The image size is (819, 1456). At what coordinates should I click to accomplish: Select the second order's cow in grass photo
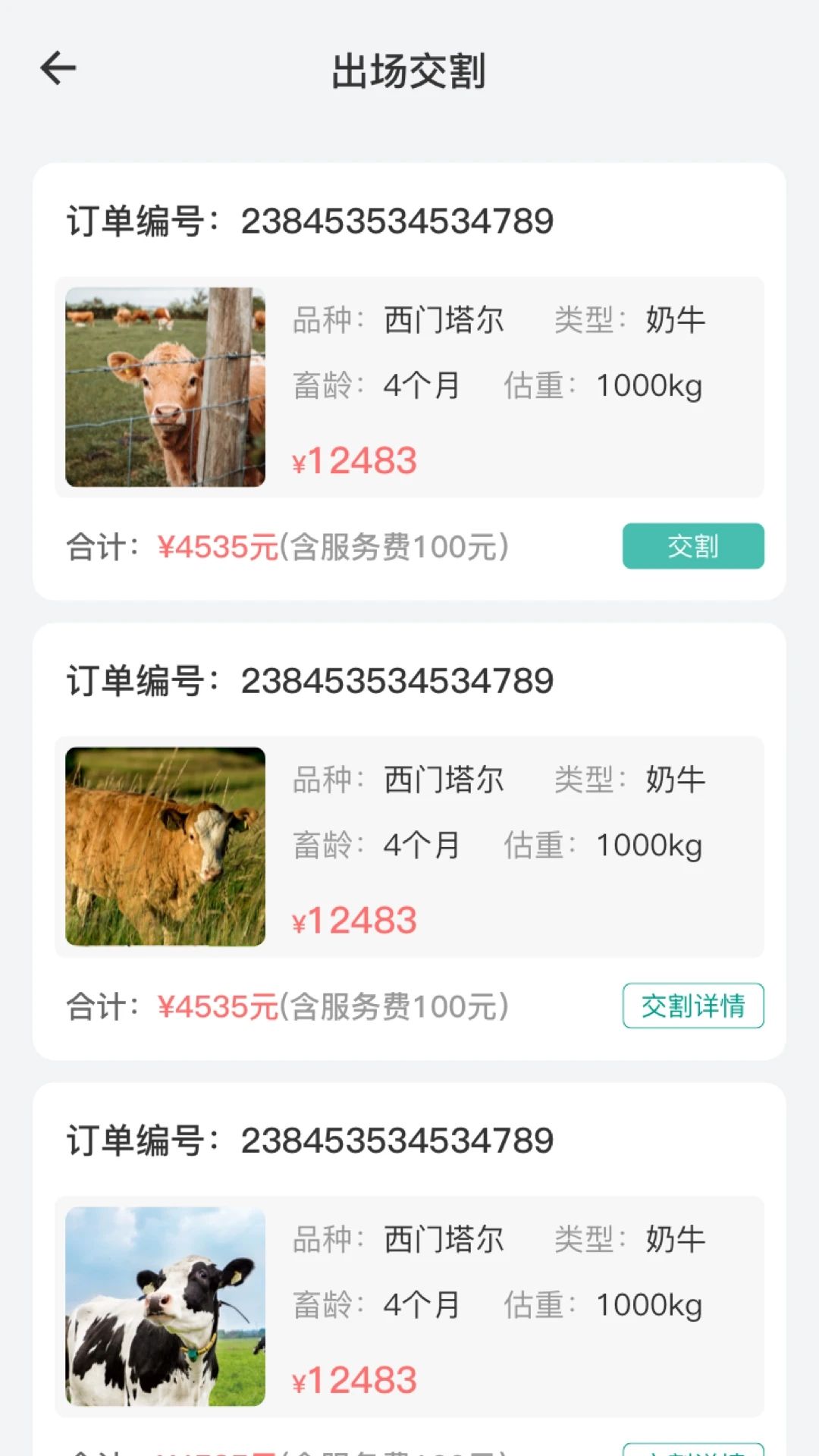tap(165, 847)
